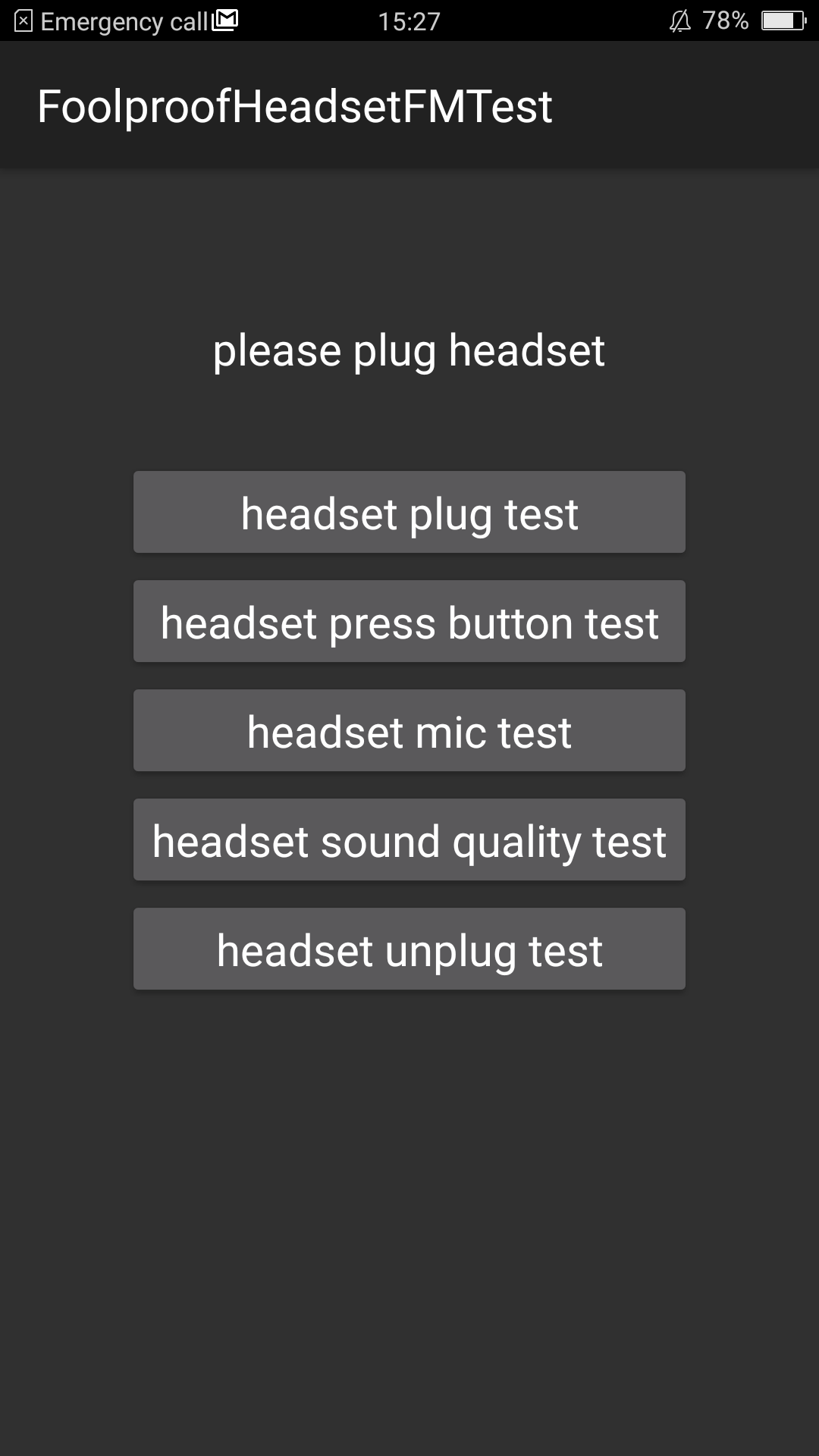Run the headset mic test
Image resolution: width=819 pixels, height=1456 pixels.
tap(409, 731)
